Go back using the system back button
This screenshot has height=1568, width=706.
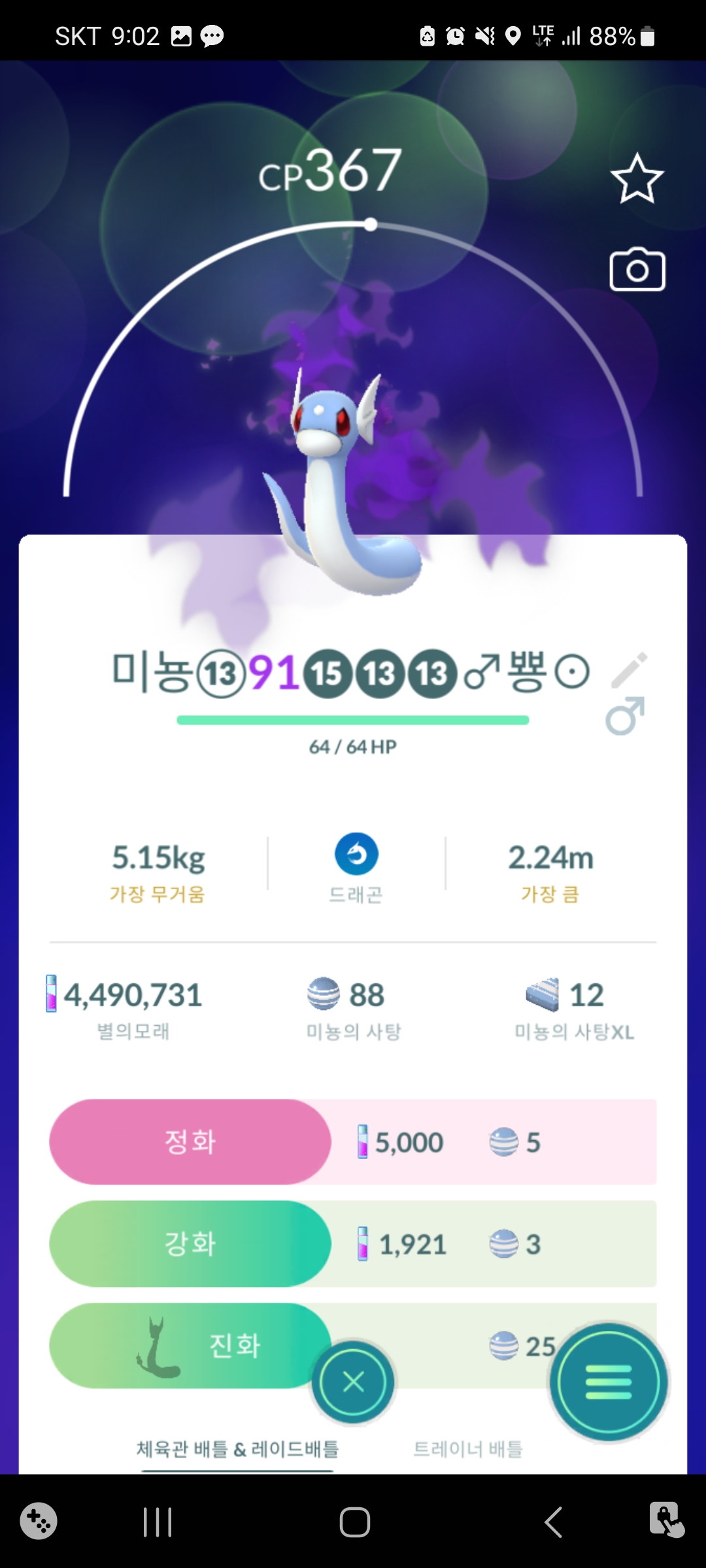pos(553,1522)
